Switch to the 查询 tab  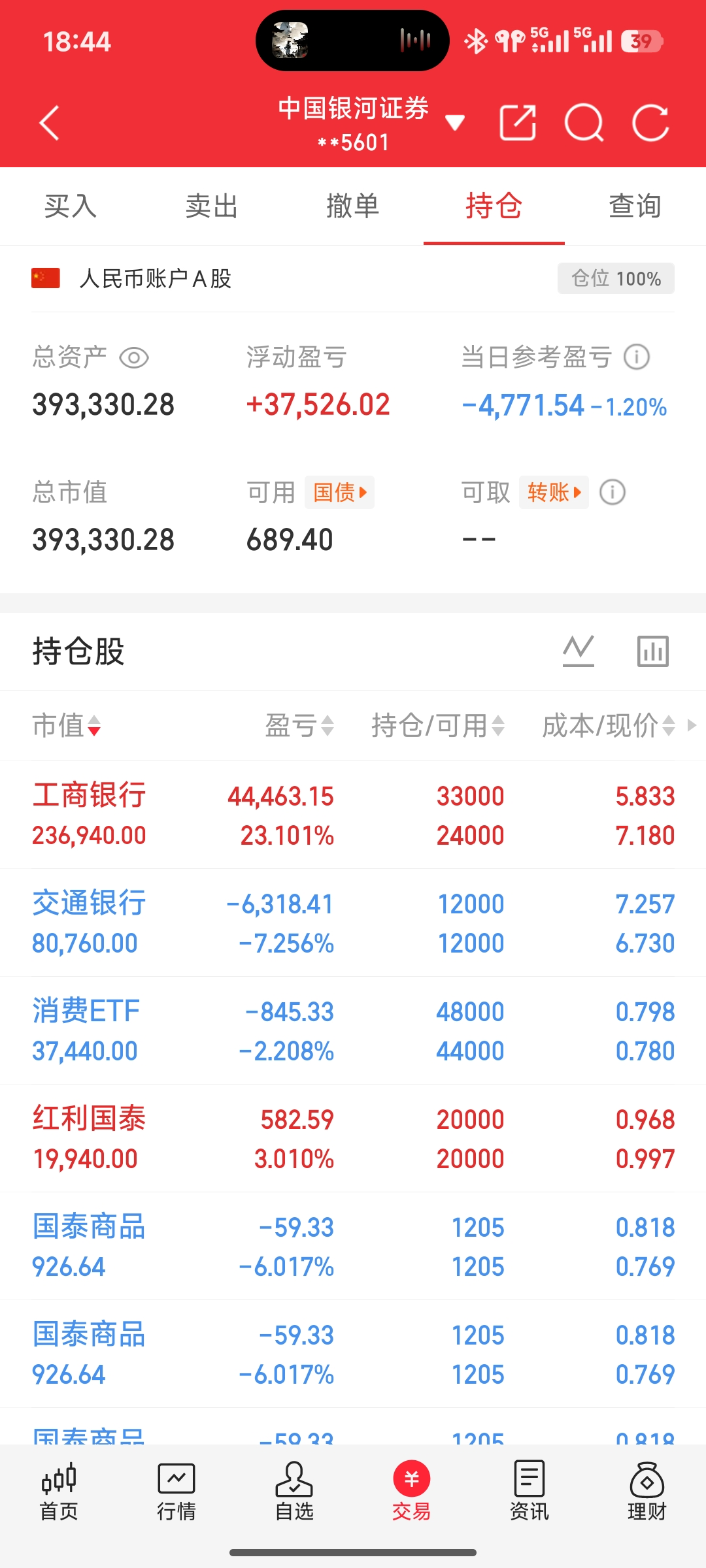pyautogui.click(x=635, y=206)
